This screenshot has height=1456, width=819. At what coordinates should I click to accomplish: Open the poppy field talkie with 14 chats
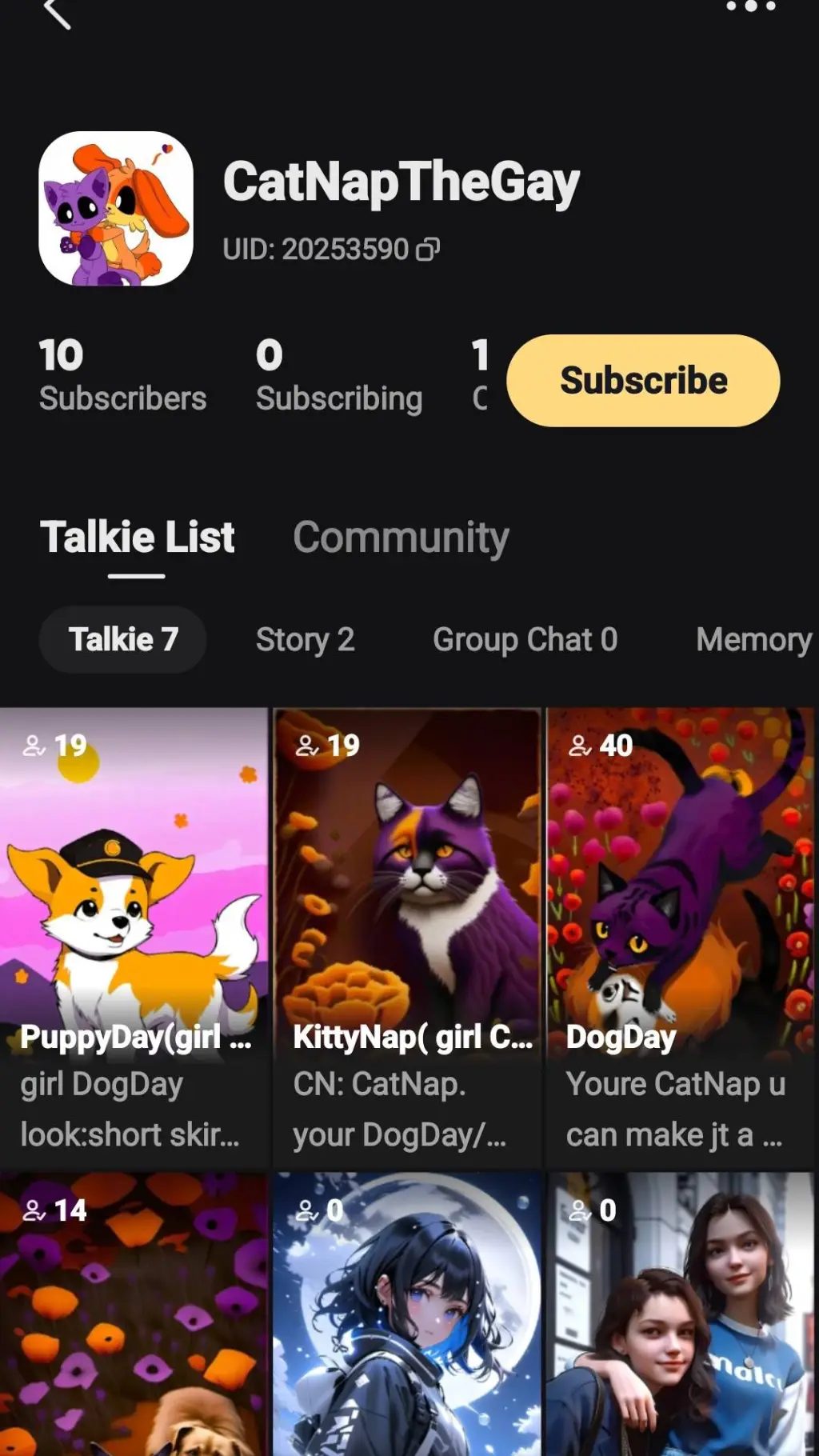coord(134,1320)
